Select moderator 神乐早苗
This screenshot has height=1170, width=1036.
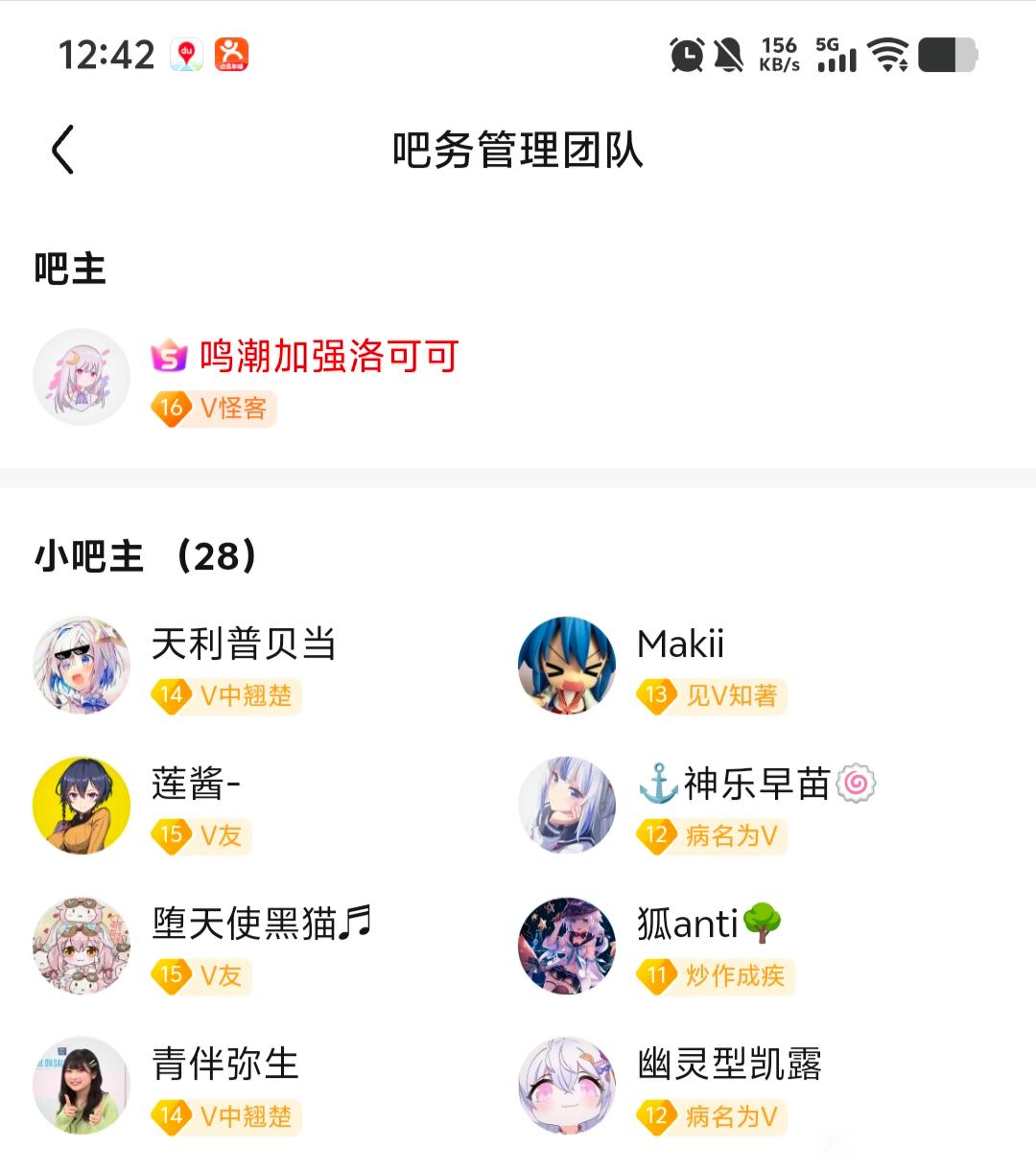(756, 784)
